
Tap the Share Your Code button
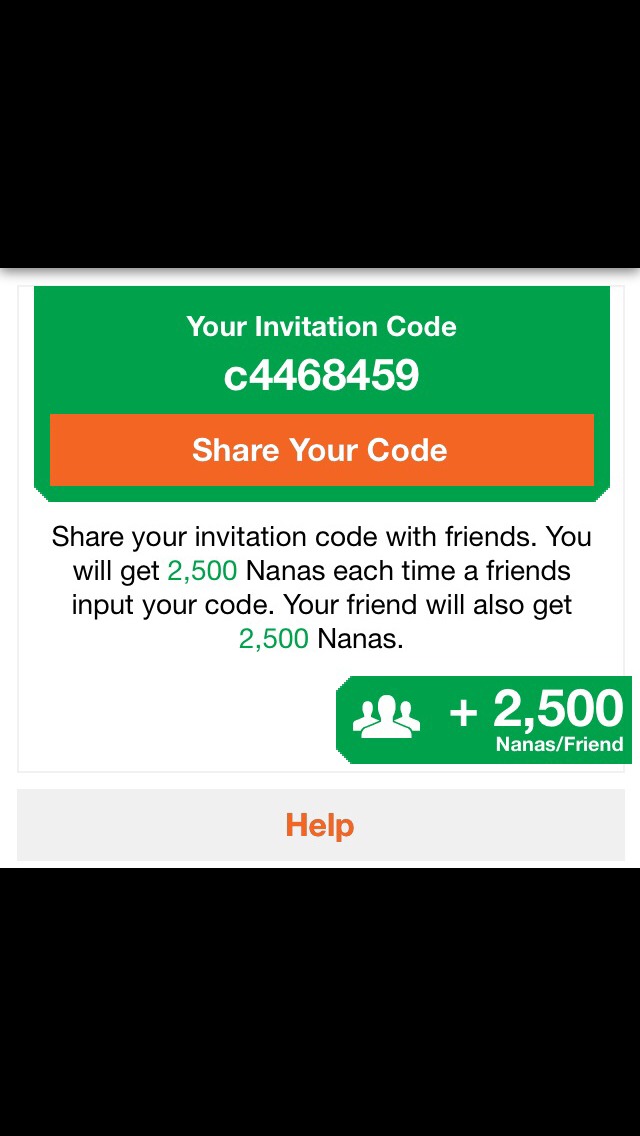pos(321,450)
